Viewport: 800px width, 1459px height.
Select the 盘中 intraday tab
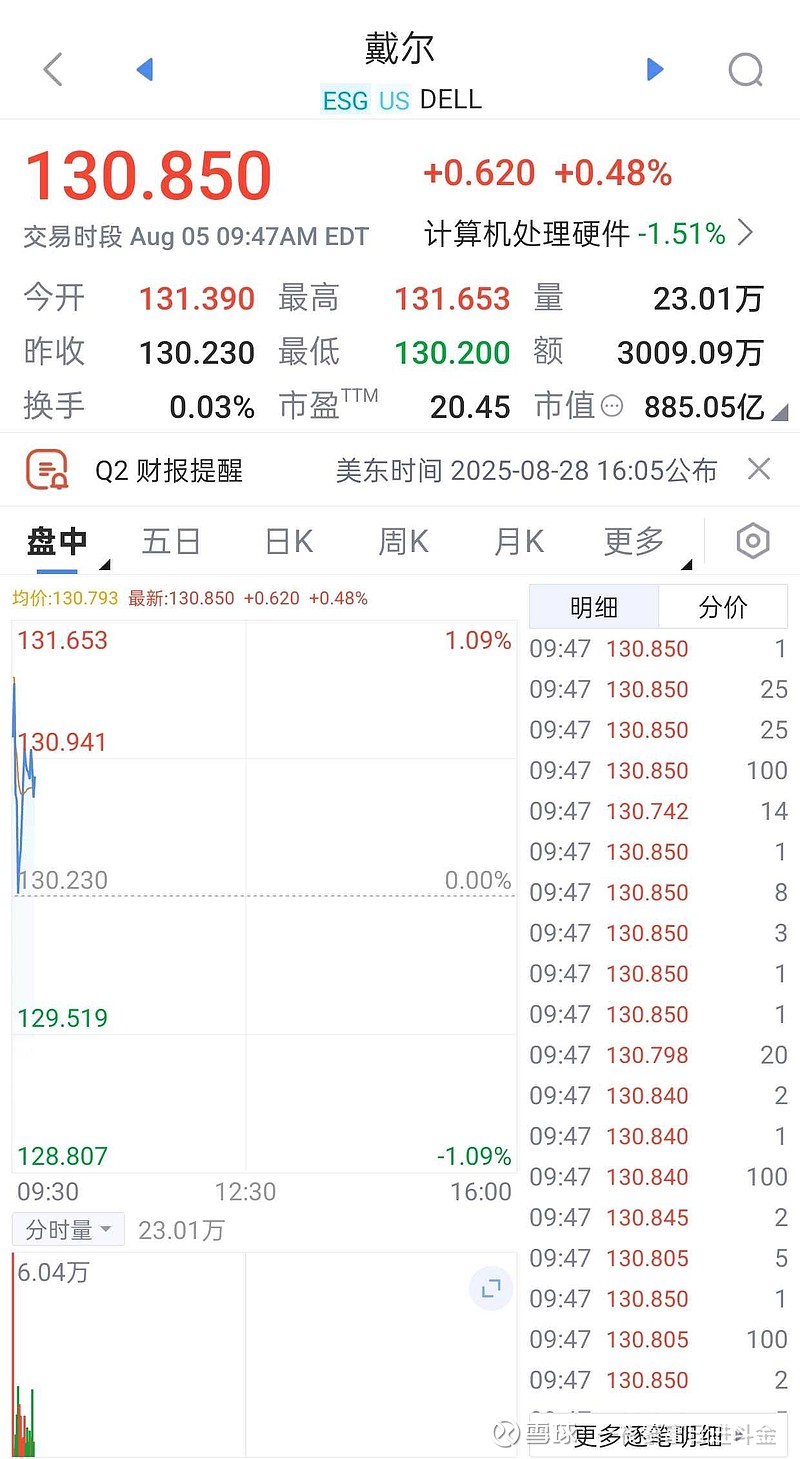click(x=57, y=542)
